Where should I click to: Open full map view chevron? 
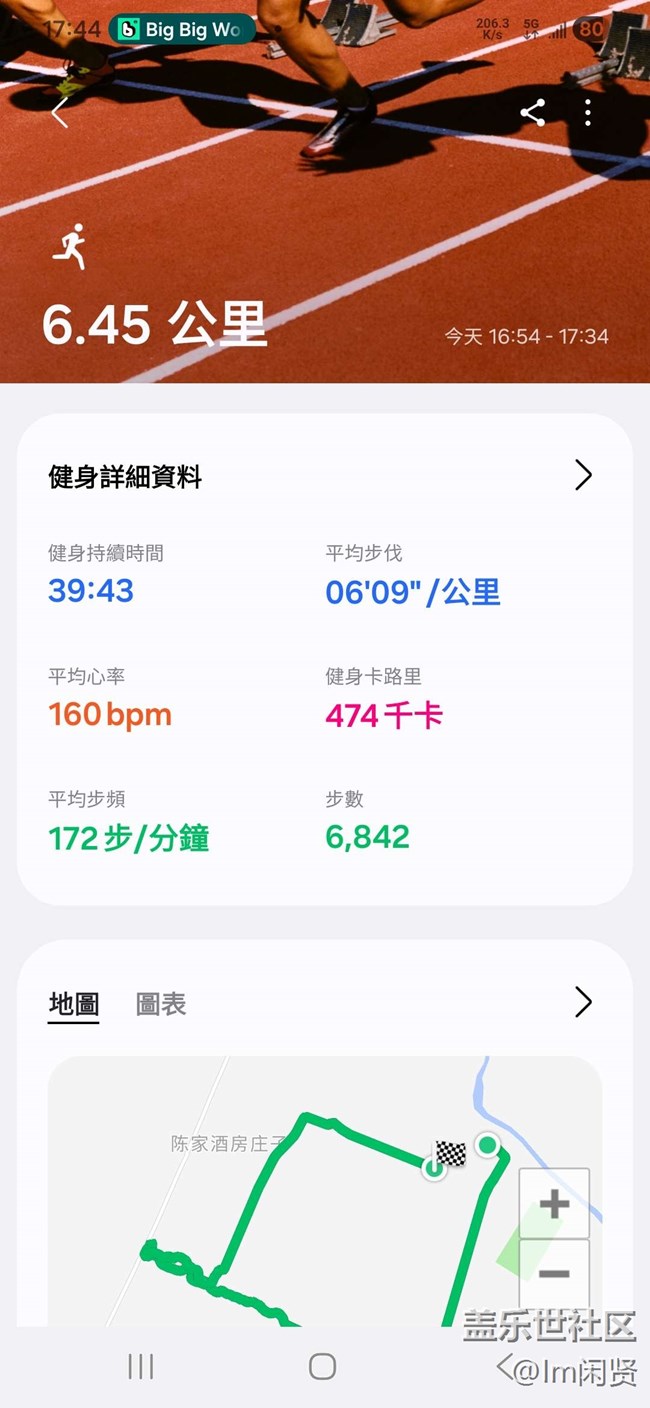point(583,1002)
